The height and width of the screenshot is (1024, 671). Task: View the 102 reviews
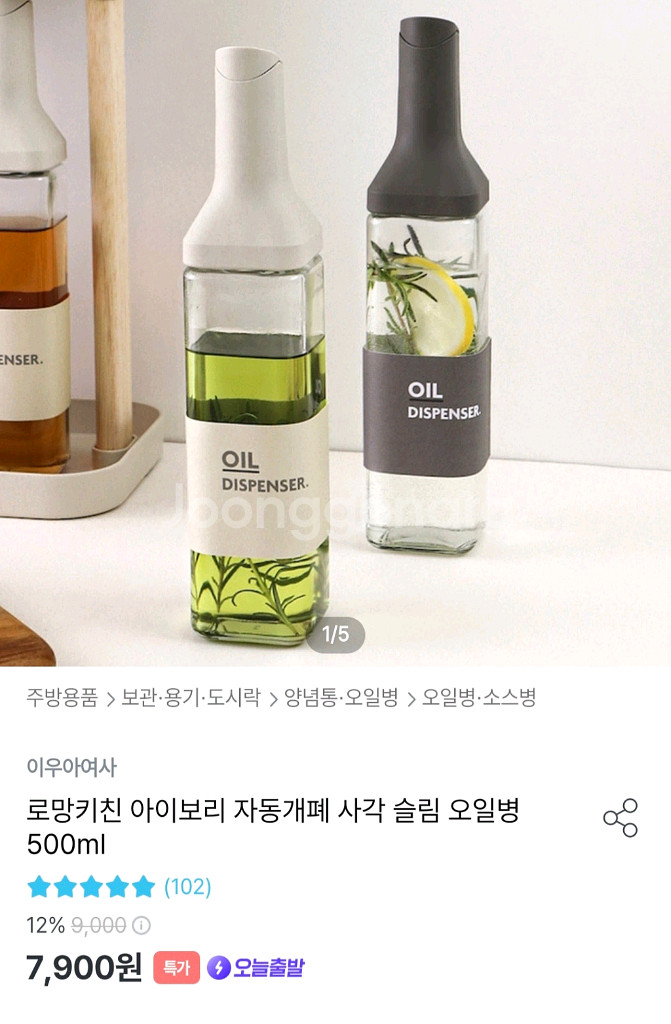point(187,887)
